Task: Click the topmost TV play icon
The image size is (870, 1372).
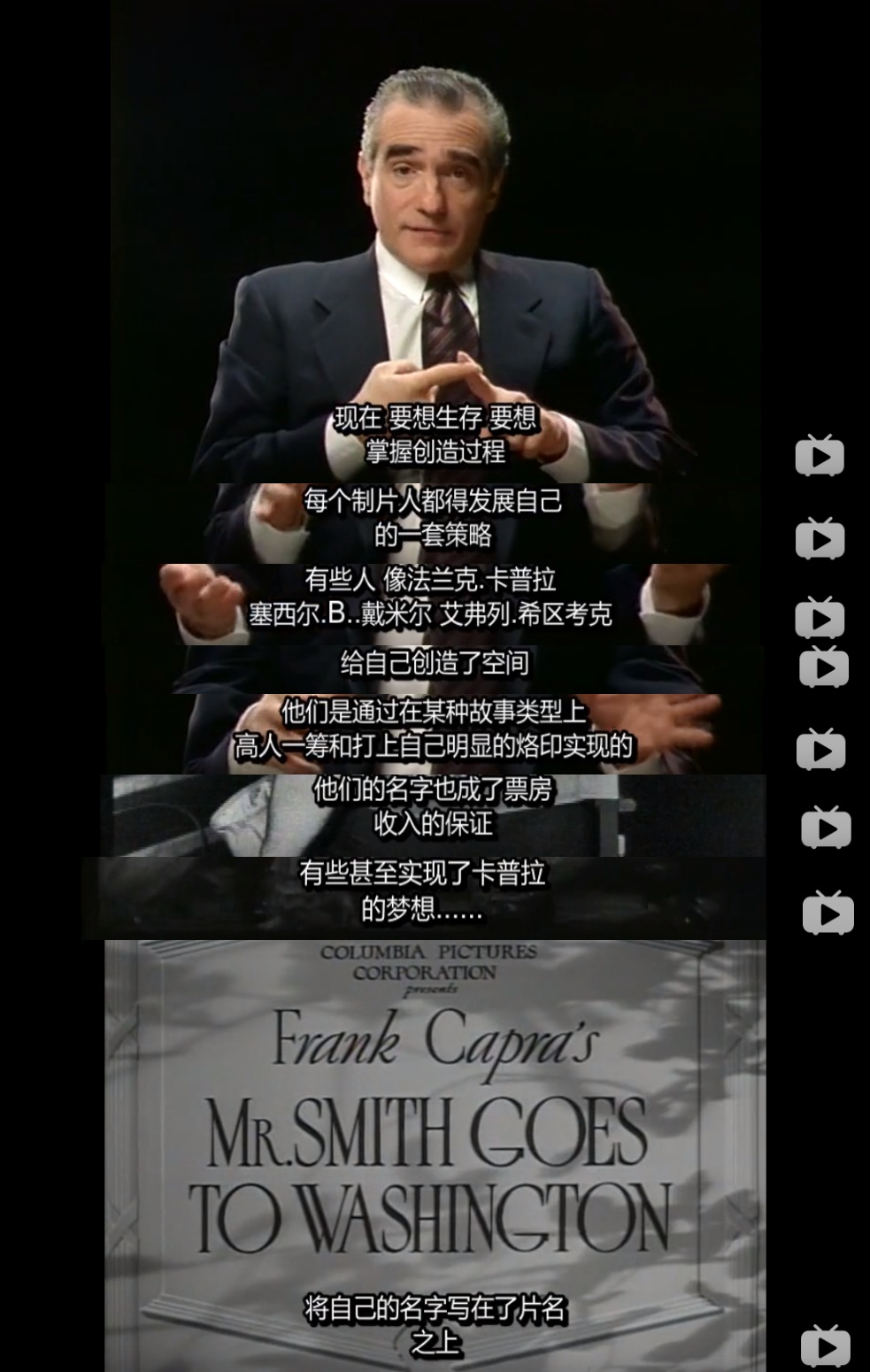Action: pyautogui.click(x=820, y=457)
